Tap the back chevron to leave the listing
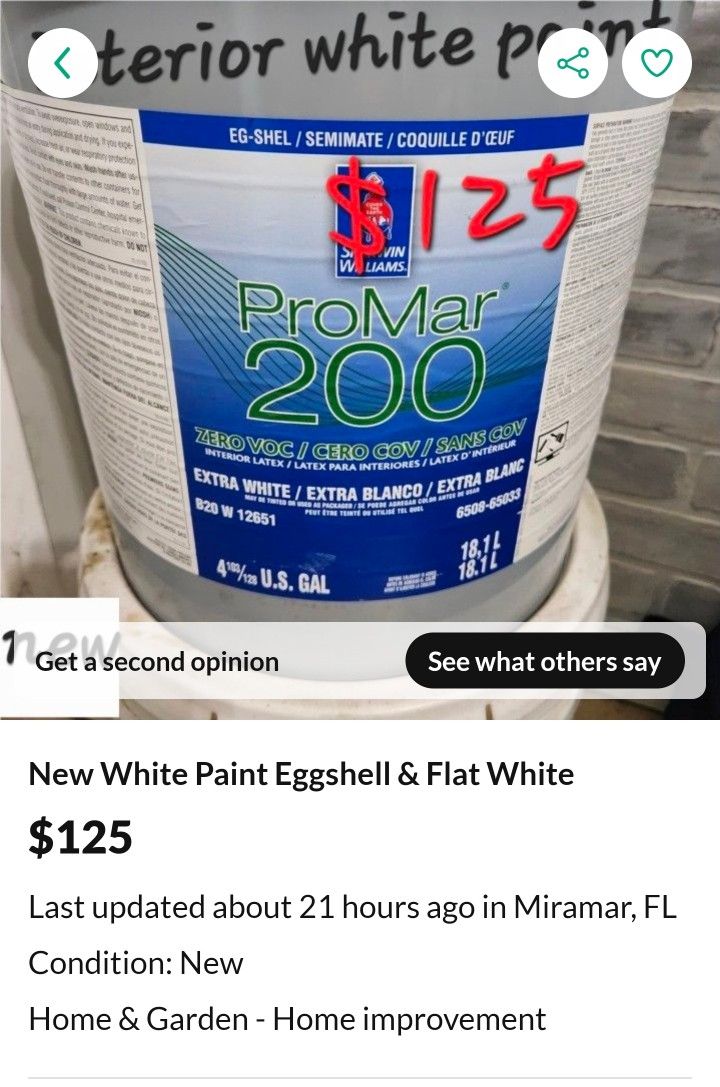 pyautogui.click(x=61, y=62)
